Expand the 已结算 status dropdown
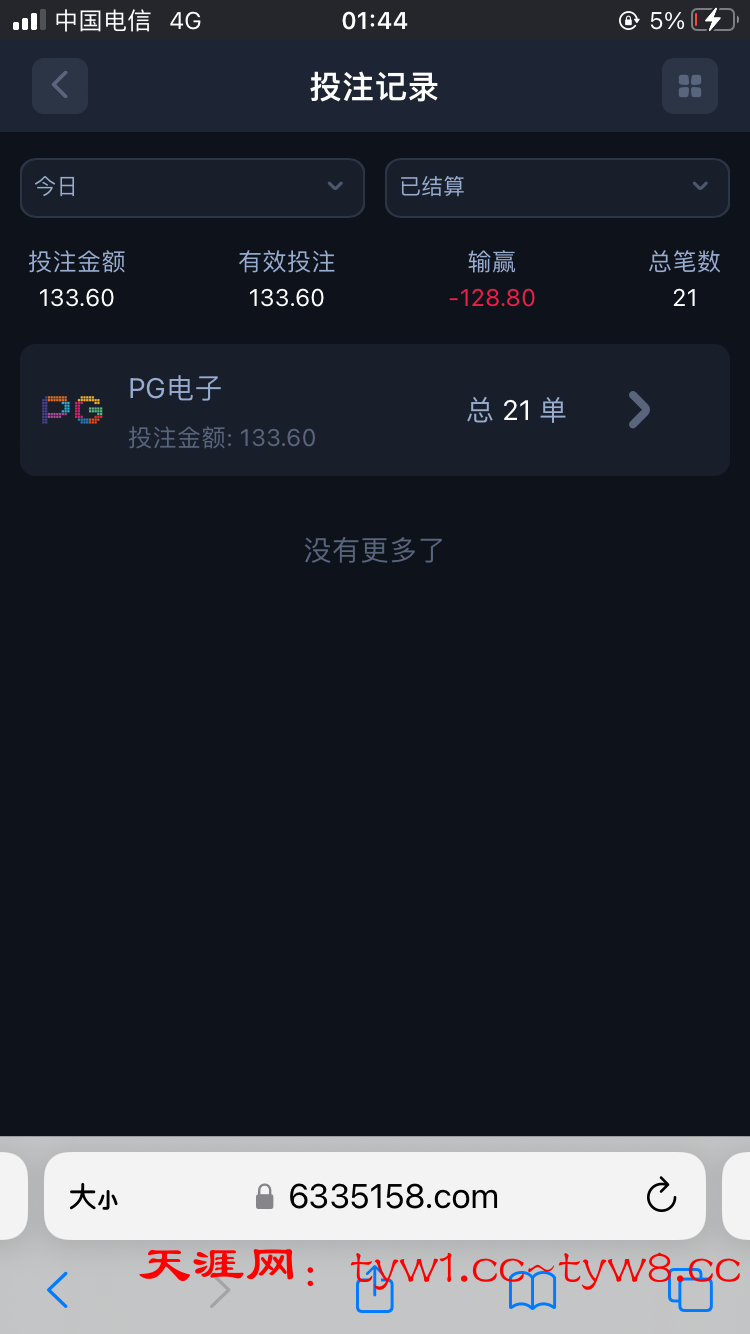The width and height of the screenshot is (750, 1334). 557,187
